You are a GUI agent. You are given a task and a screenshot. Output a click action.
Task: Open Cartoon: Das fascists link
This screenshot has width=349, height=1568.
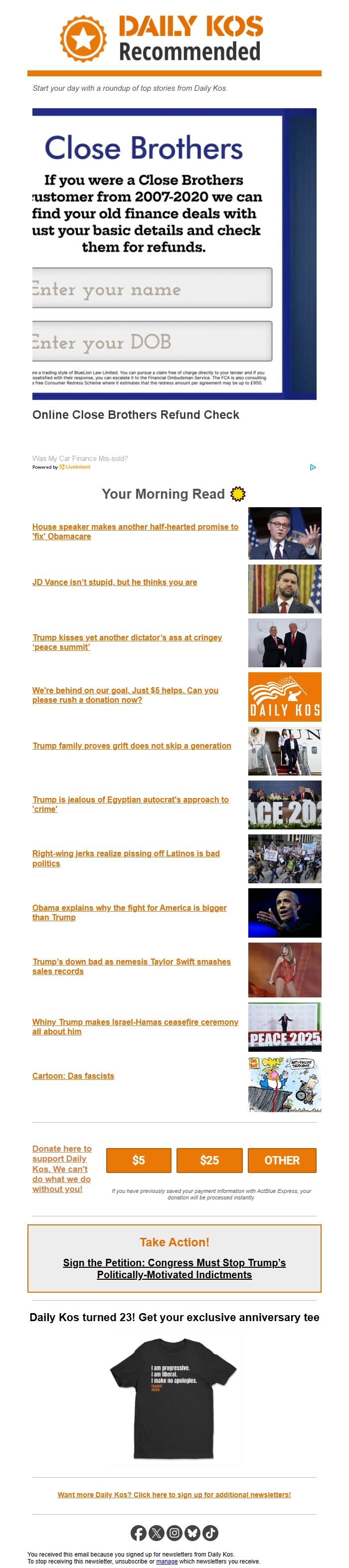[x=73, y=1076]
